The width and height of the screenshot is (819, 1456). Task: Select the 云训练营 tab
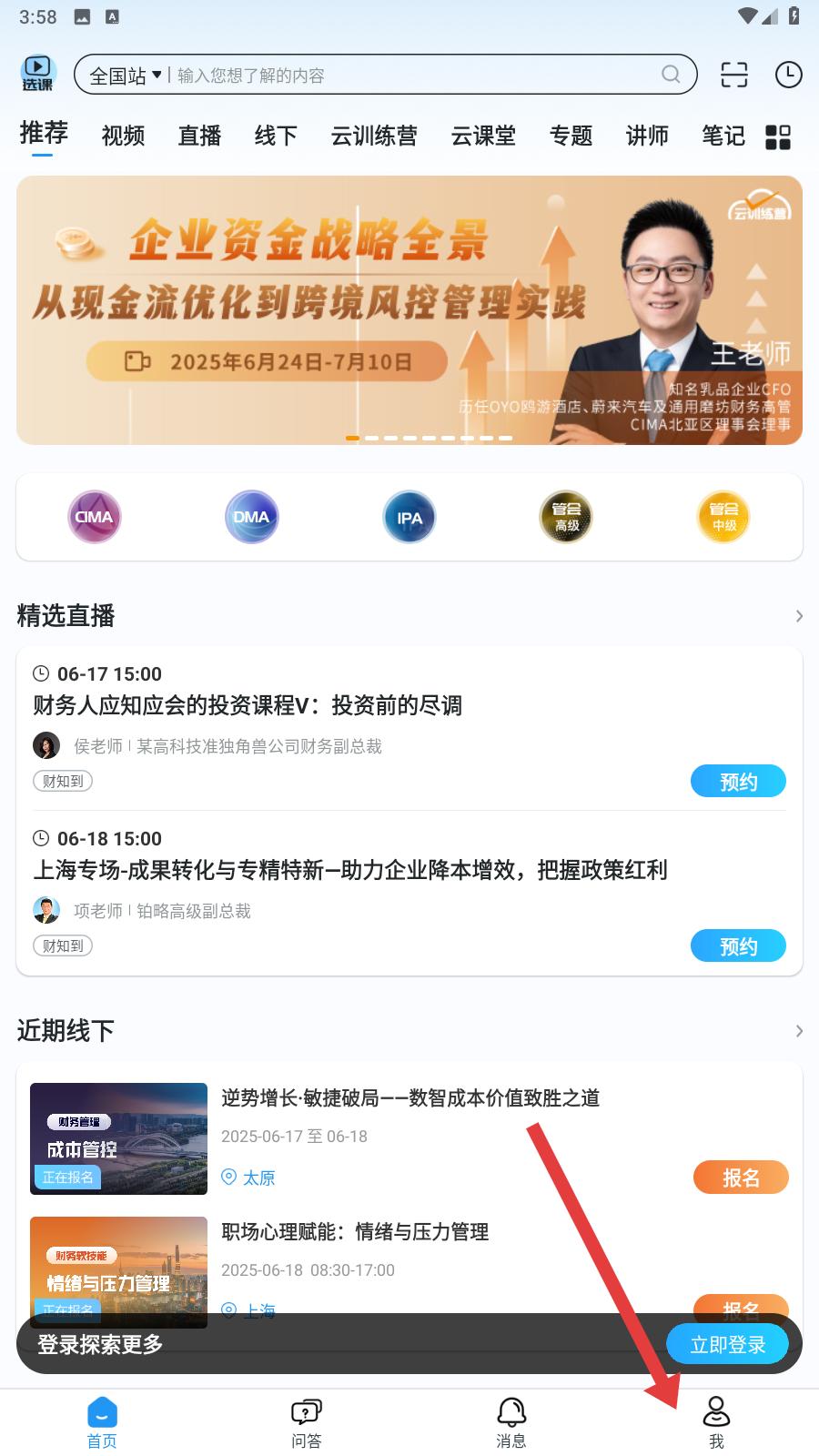tap(374, 136)
